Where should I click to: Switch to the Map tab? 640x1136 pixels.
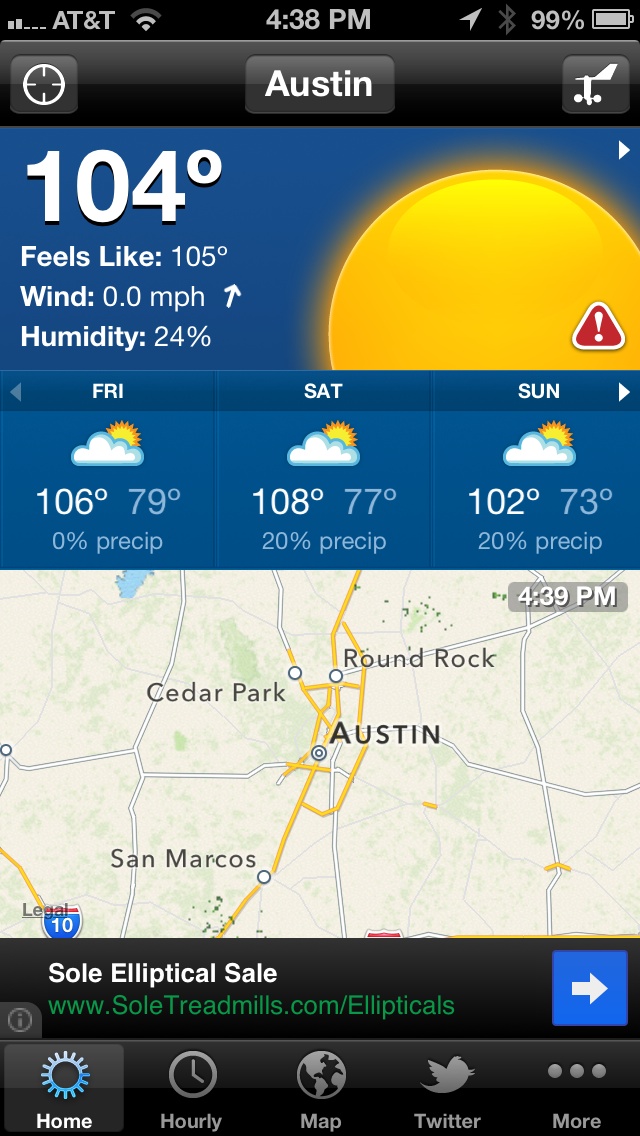pyautogui.click(x=321, y=1088)
